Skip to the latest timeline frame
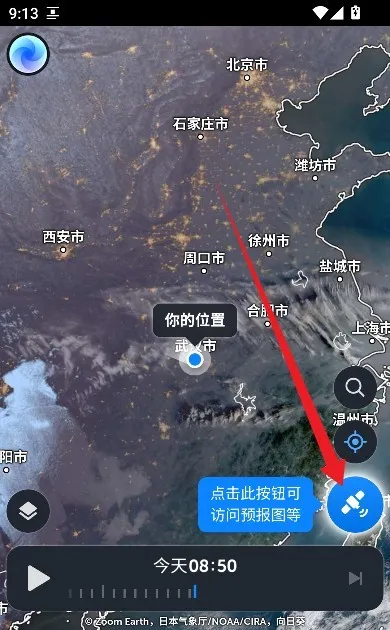 pos(355,578)
